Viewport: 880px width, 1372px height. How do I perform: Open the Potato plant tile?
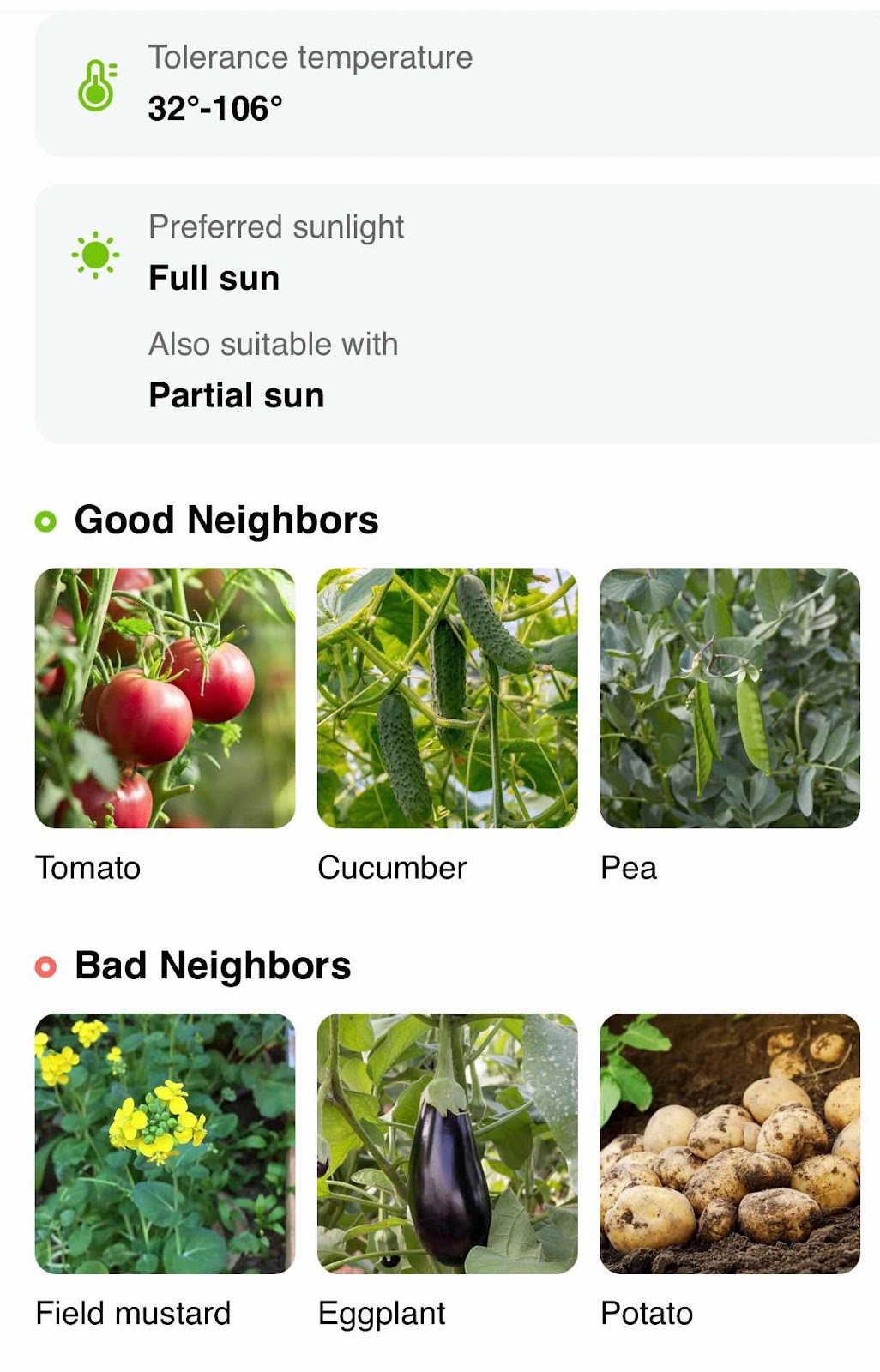(x=729, y=1143)
